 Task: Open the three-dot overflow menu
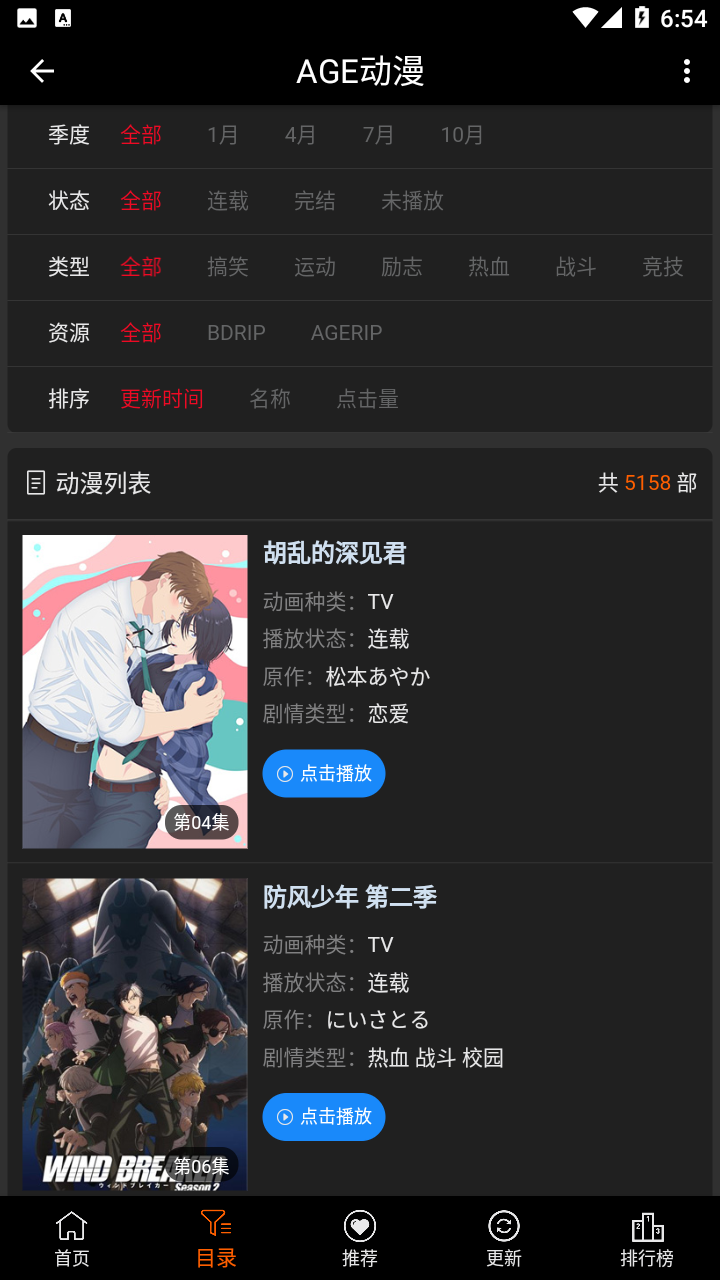[686, 71]
